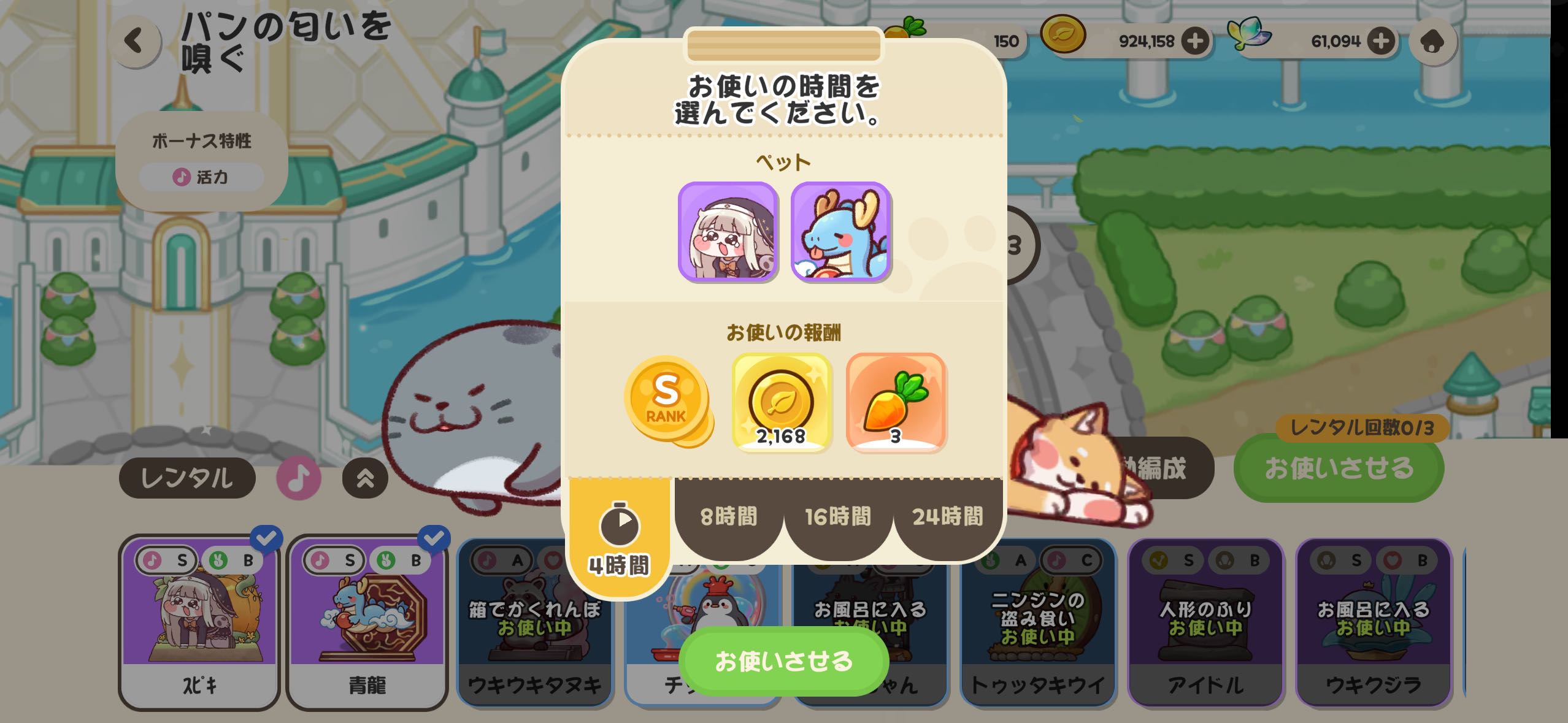1568x723 pixels.
Task: Confirm with the dialog's お使いさせる button
Action: point(783,661)
